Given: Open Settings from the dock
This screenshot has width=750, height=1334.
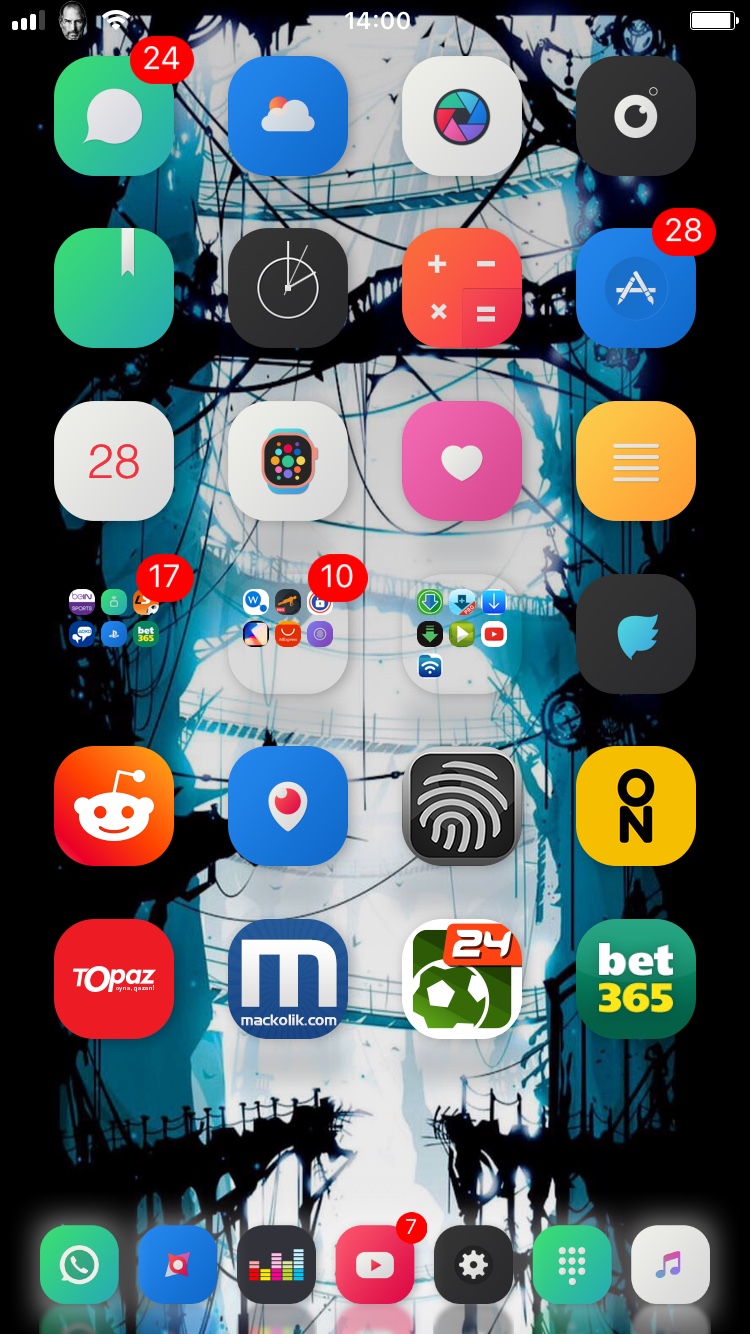Looking at the screenshot, I should (x=473, y=1265).
